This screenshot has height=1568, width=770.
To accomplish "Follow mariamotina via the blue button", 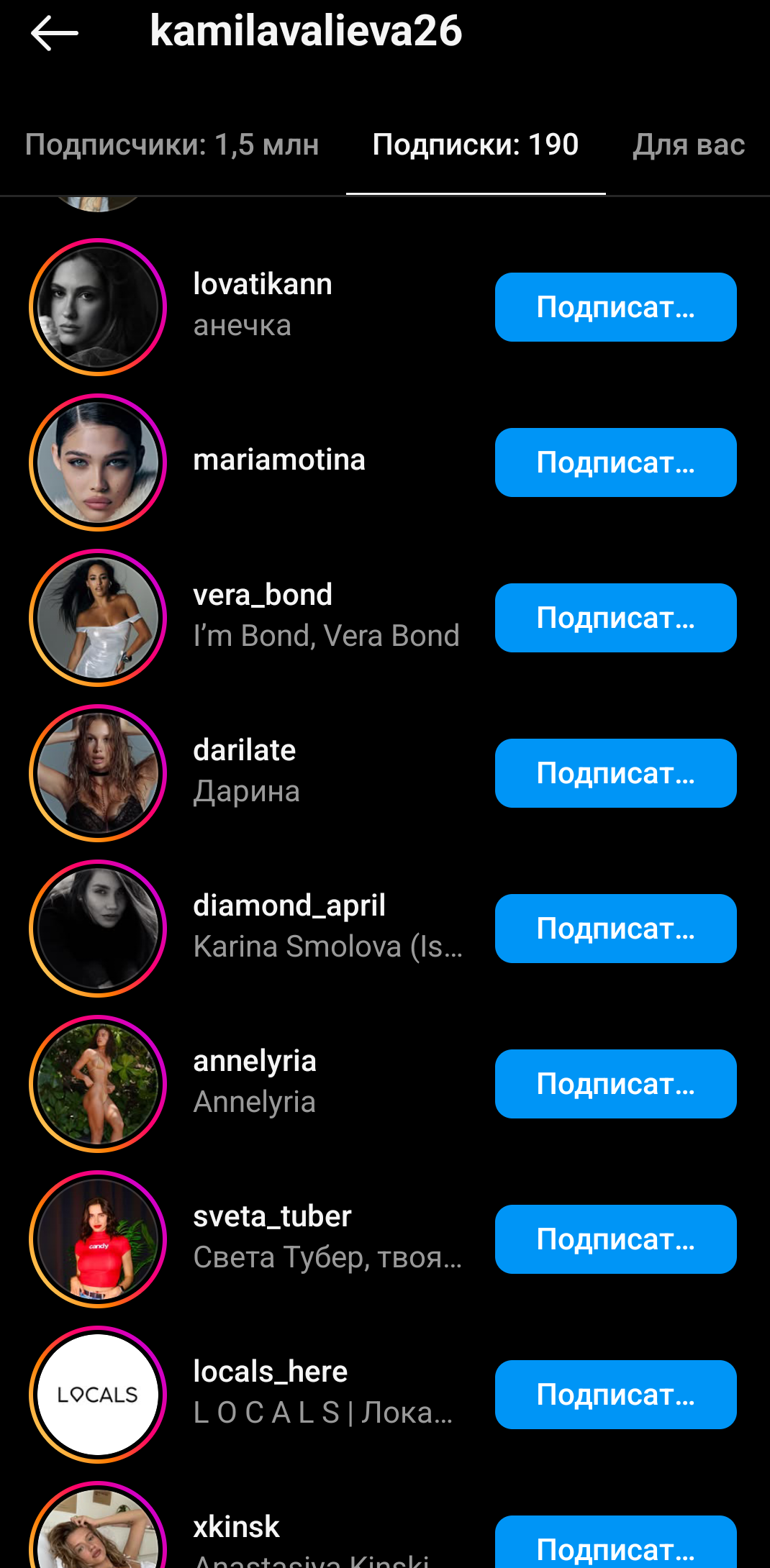I will pos(615,462).
